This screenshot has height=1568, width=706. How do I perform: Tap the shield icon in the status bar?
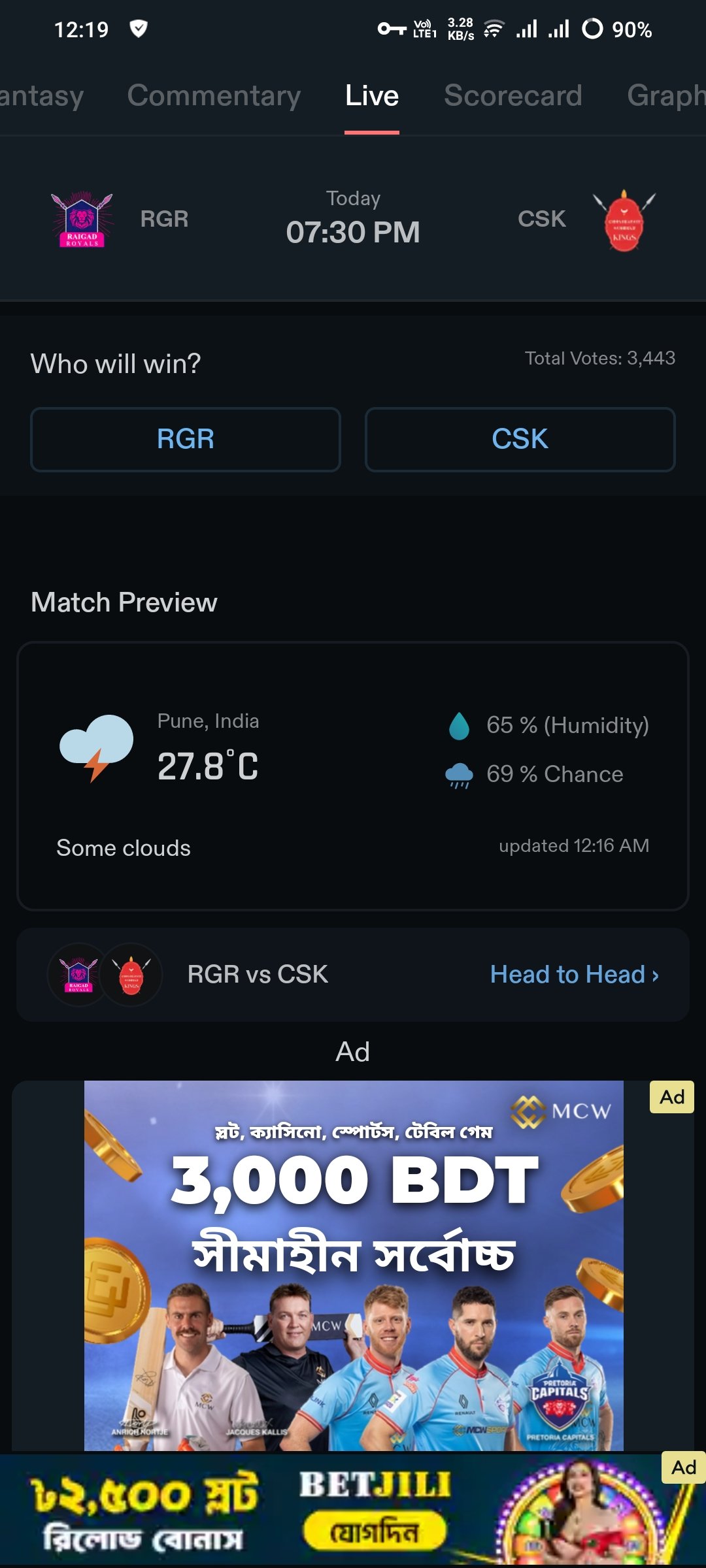pyautogui.click(x=138, y=28)
